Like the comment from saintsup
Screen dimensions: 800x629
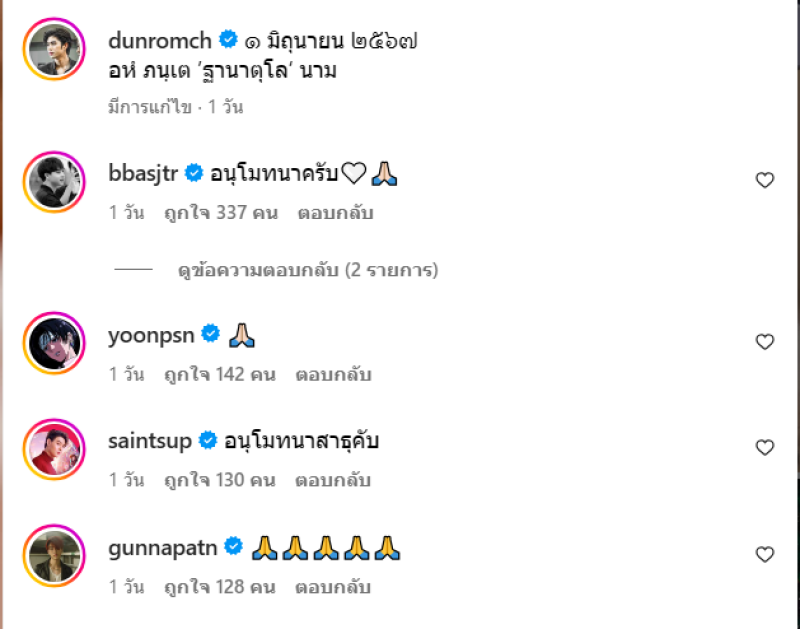pos(764,448)
